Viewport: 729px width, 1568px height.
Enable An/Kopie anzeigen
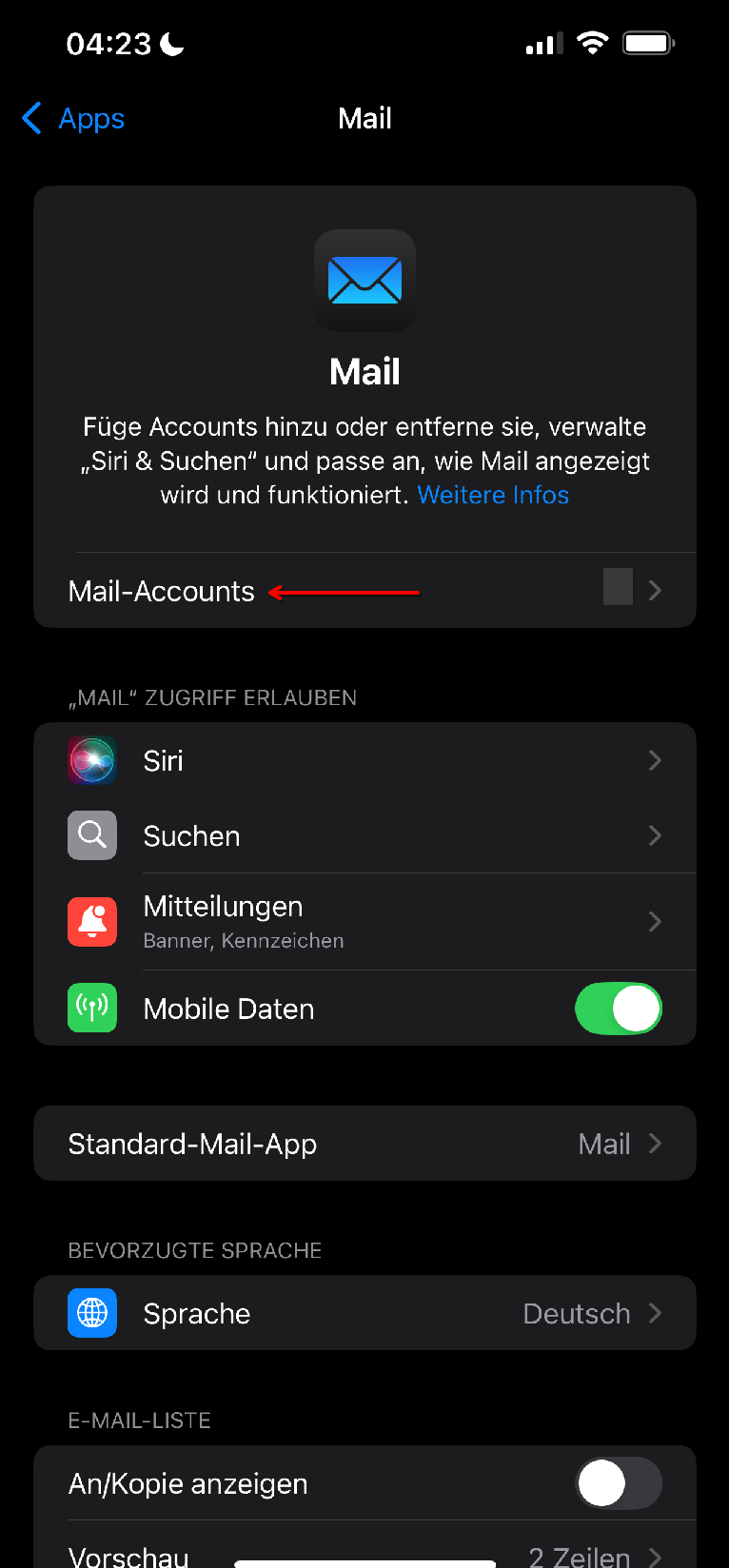click(x=618, y=1483)
